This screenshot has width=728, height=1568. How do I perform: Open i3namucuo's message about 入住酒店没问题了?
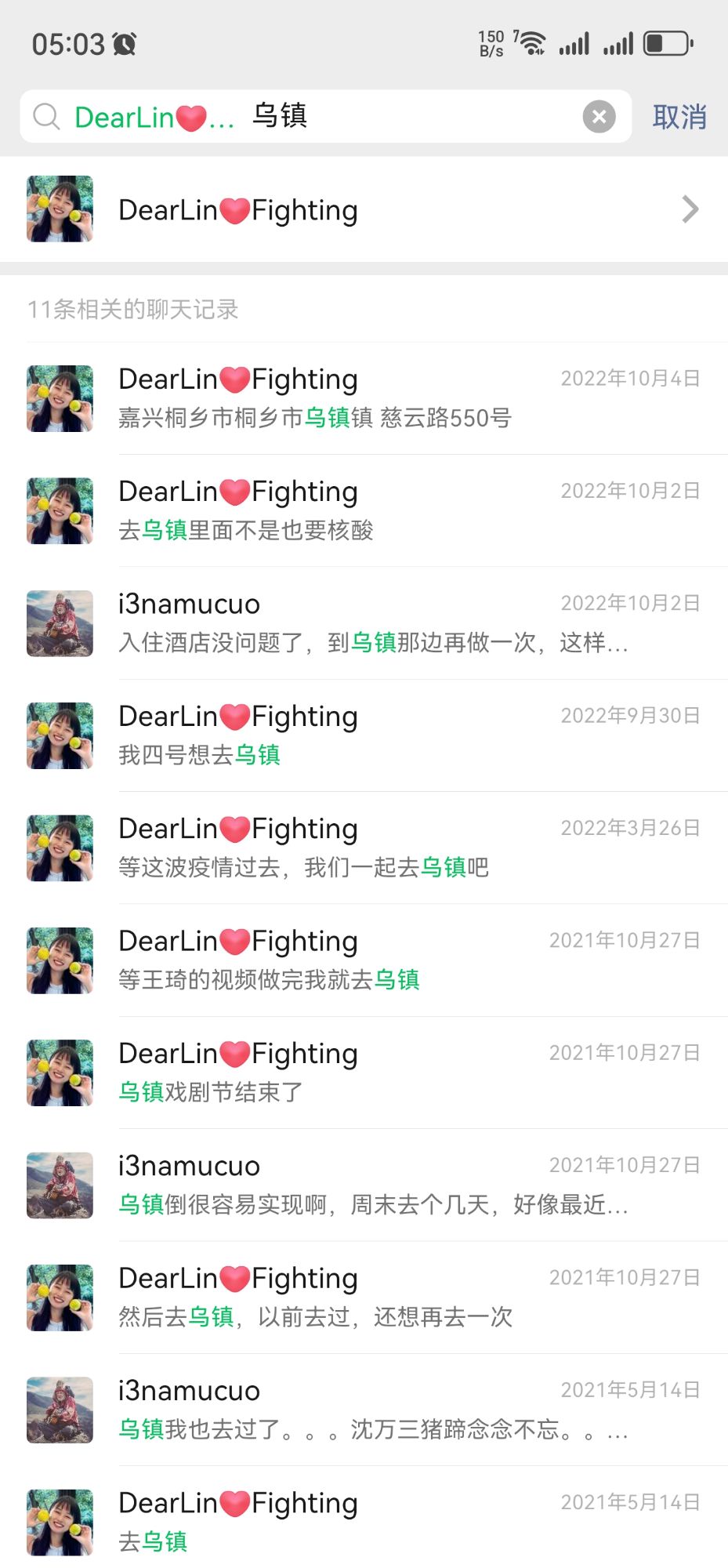point(364,623)
